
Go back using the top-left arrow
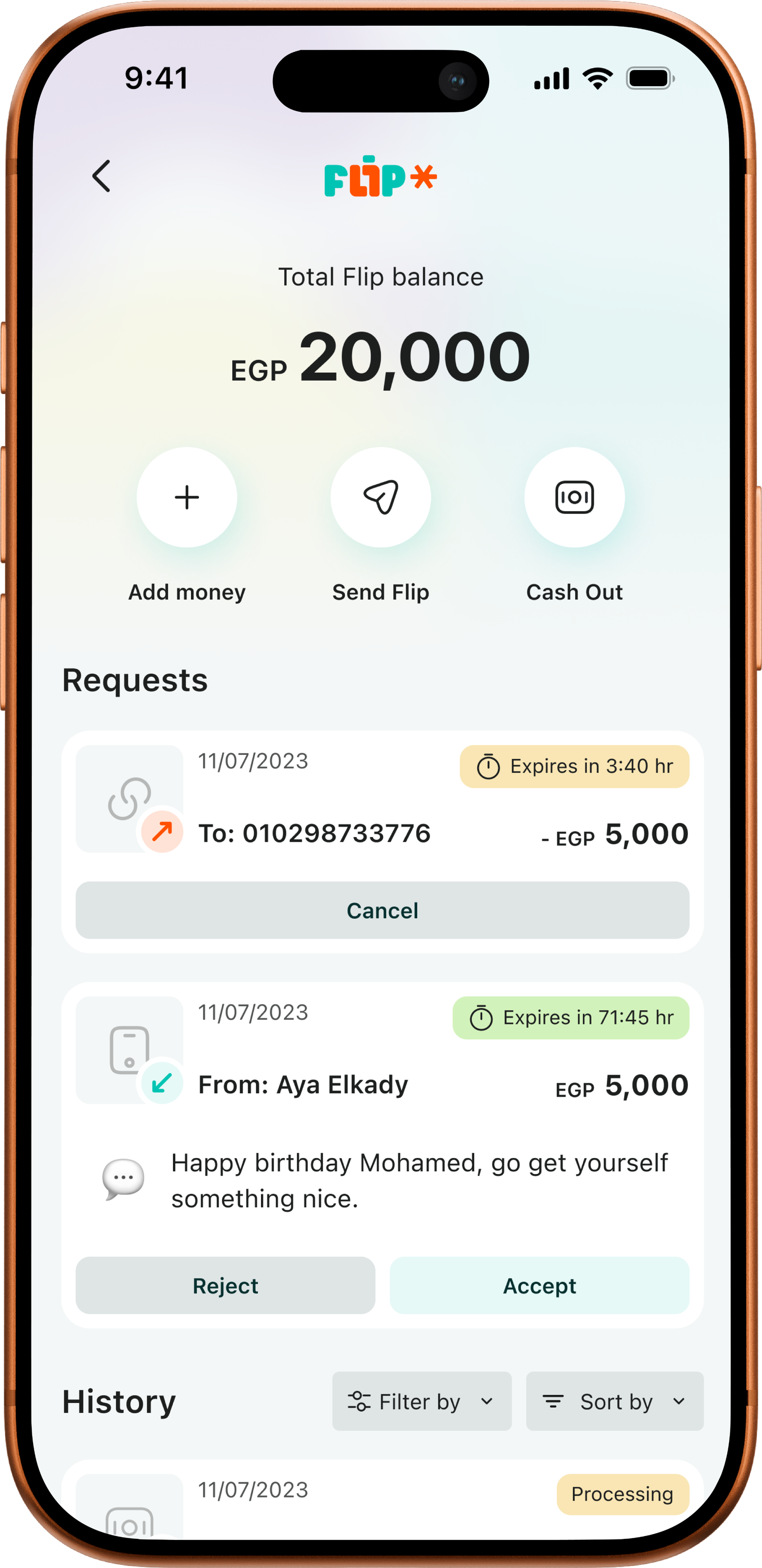(x=101, y=177)
